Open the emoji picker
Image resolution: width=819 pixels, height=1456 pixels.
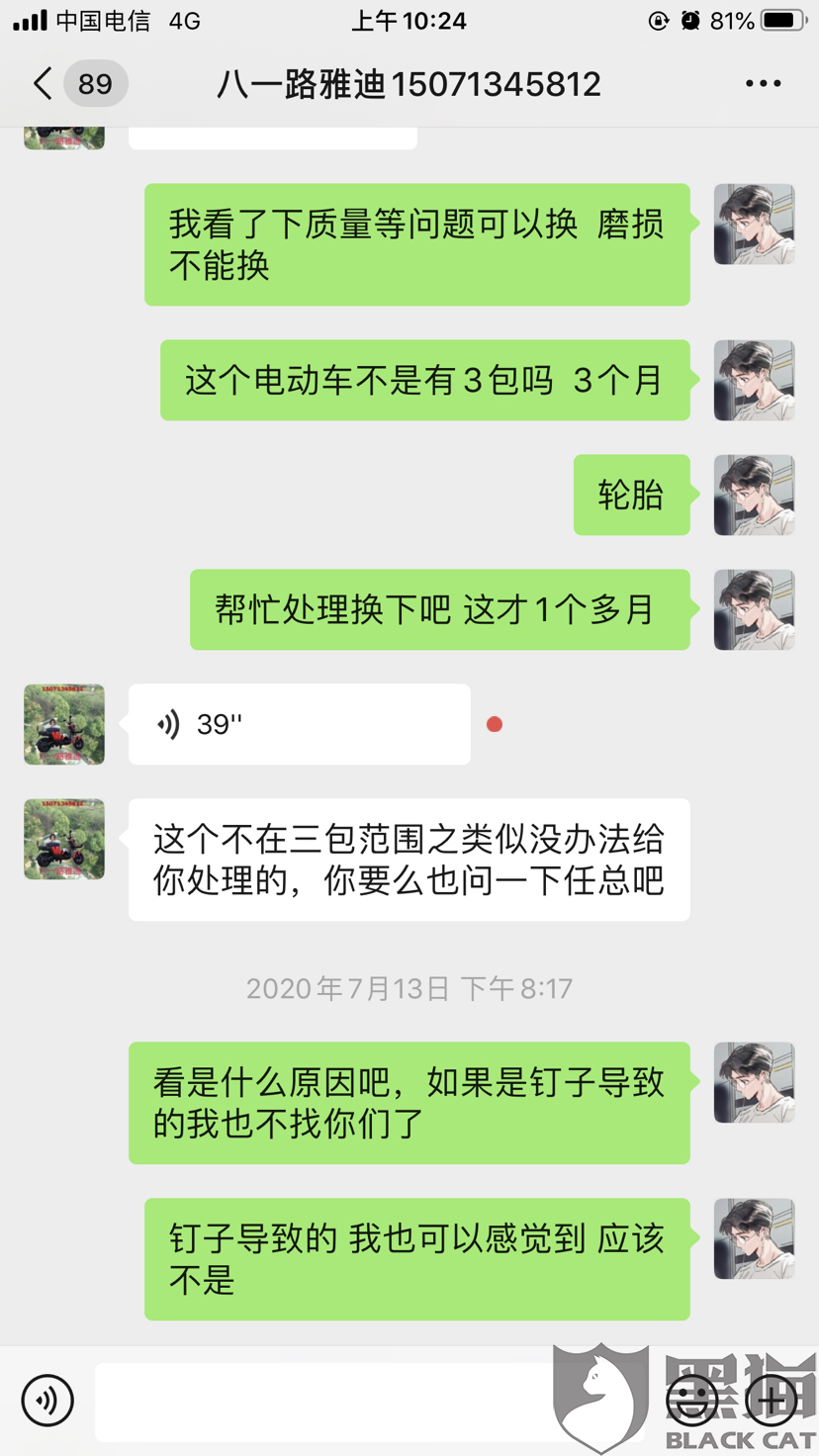pyautogui.click(x=692, y=1400)
